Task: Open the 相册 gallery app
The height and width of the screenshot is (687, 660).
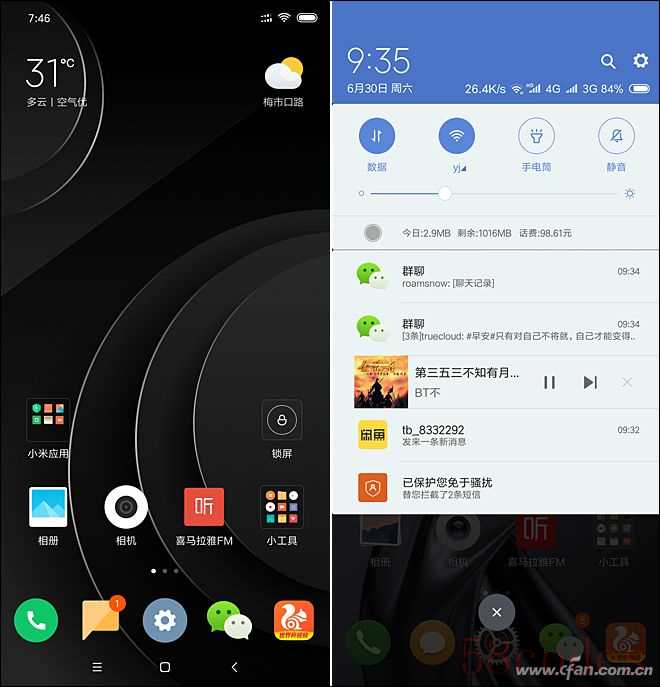Action: click(x=48, y=507)
